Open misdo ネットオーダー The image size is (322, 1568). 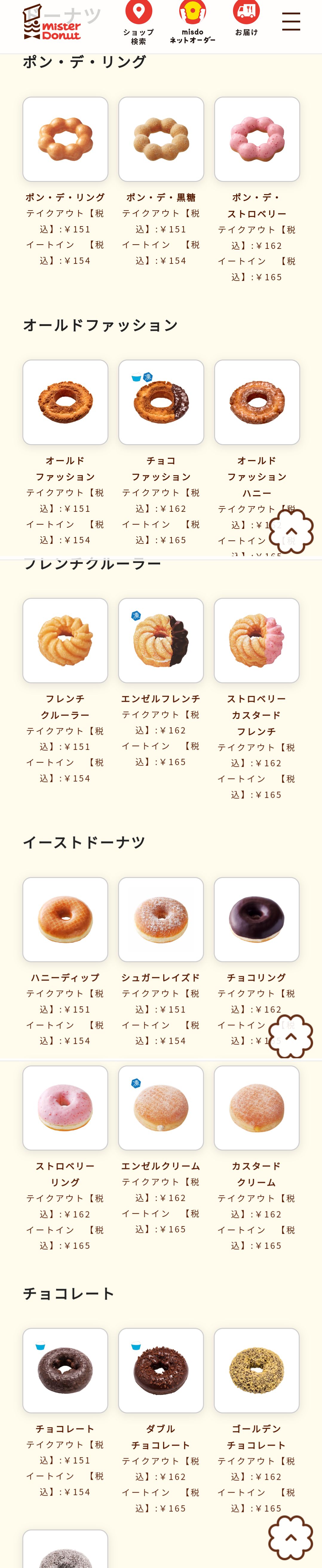pos(192,23)
